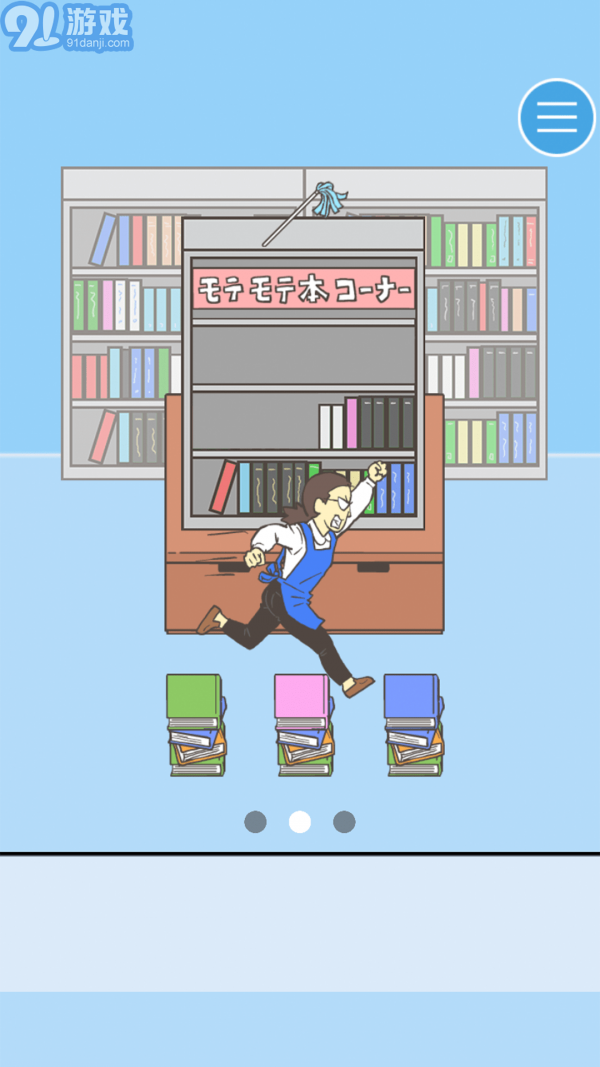The image size is (600, 1067).
Task: Pick the pink book stack
Action: pyautogui.click(x=304, y=725)
